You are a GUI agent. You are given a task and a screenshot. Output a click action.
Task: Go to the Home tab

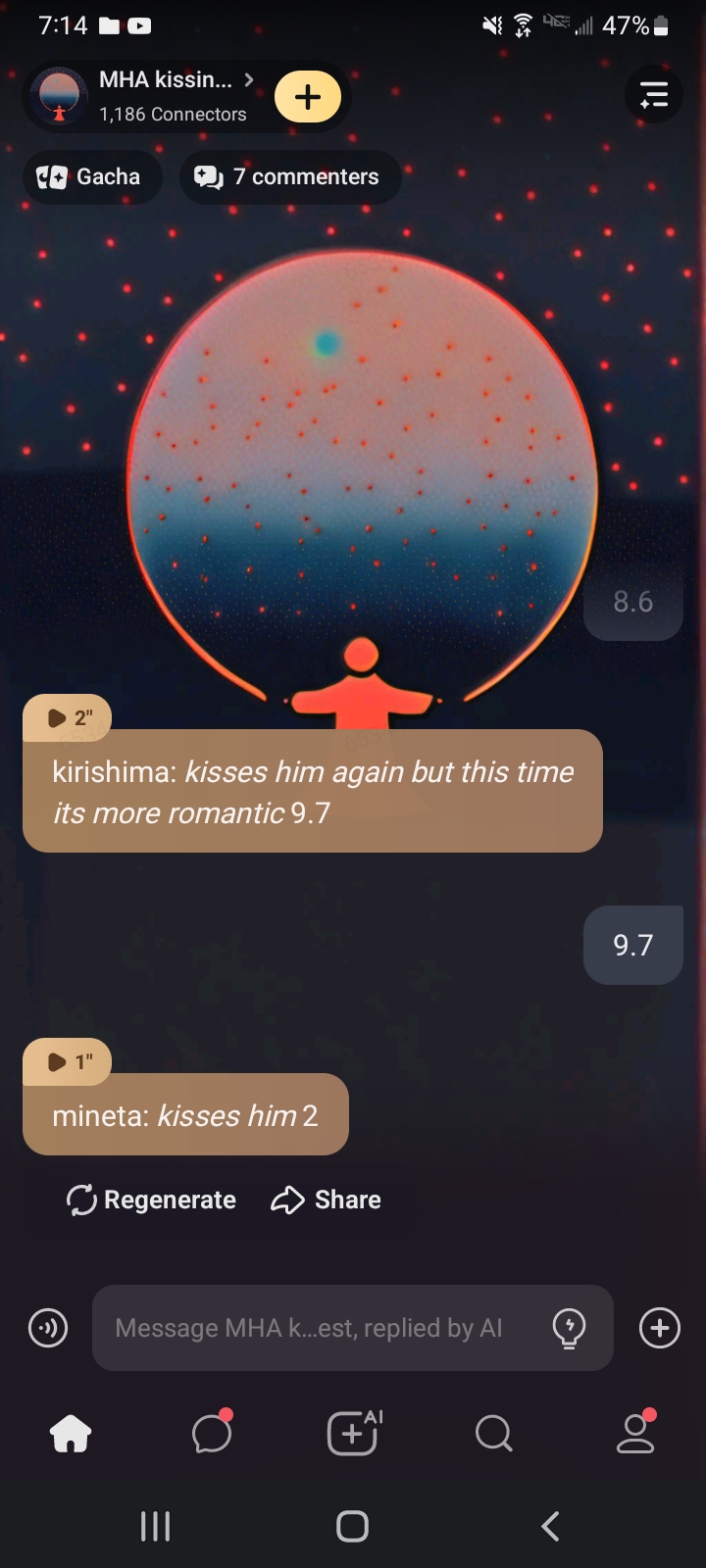71,1434
